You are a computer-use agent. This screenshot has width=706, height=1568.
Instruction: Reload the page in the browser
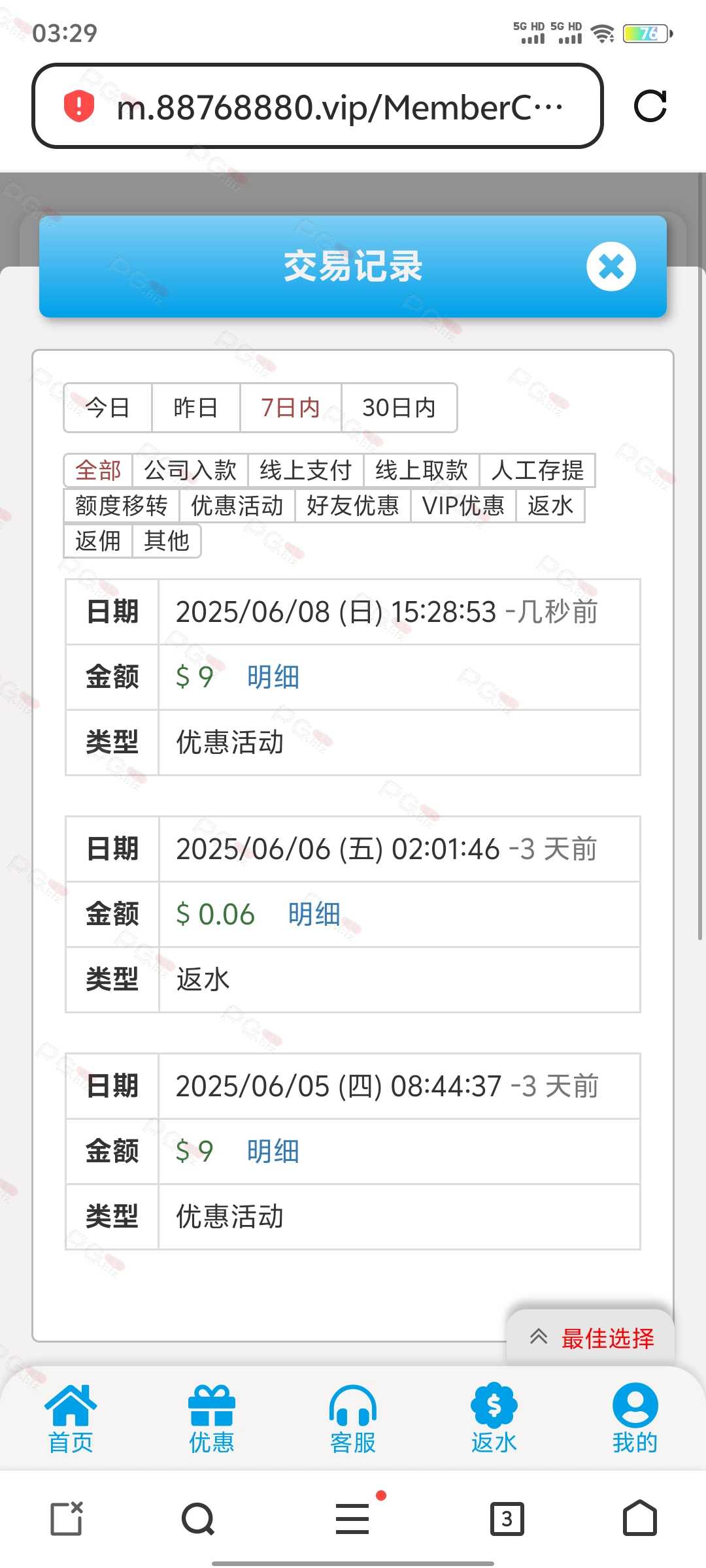(x=650, y=106)
